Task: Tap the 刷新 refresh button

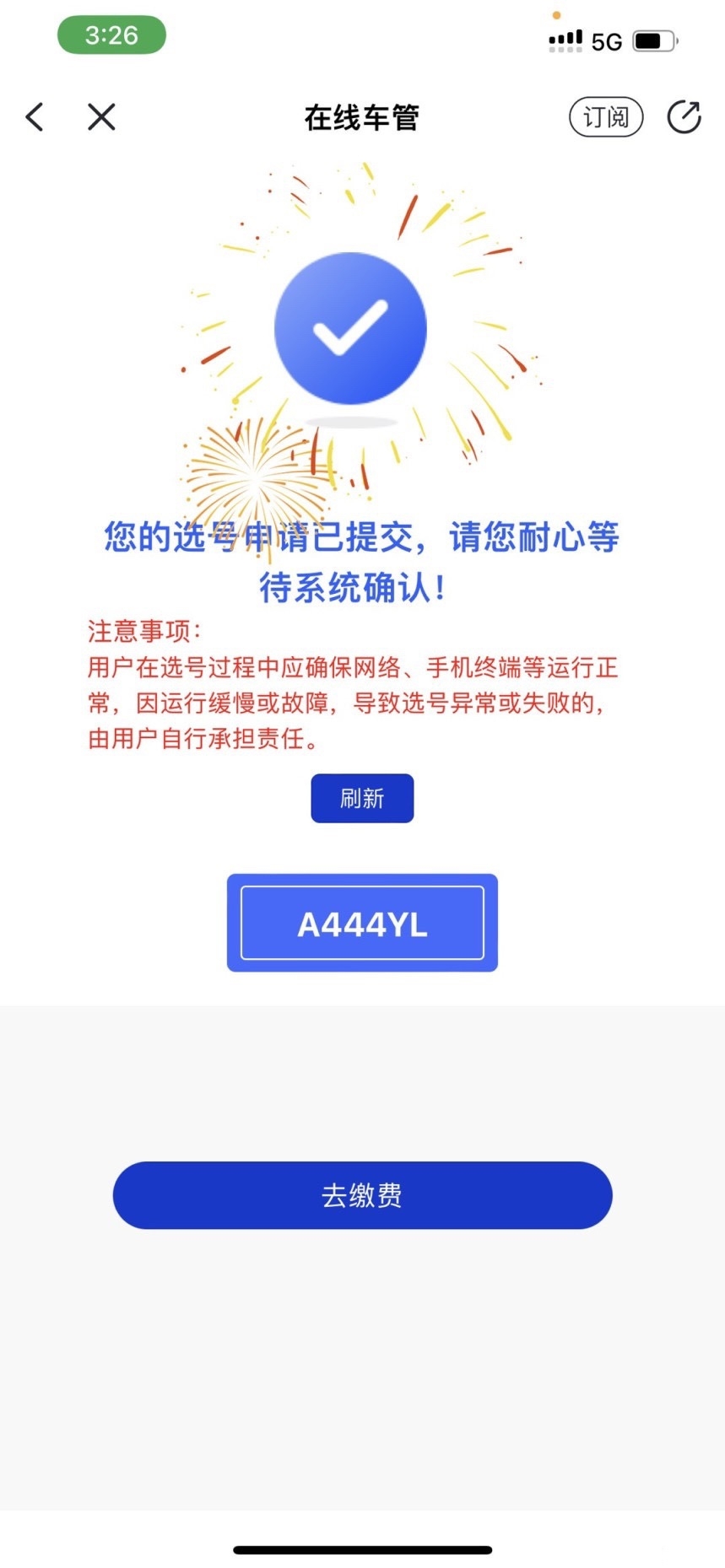Action: pos(362,798)
